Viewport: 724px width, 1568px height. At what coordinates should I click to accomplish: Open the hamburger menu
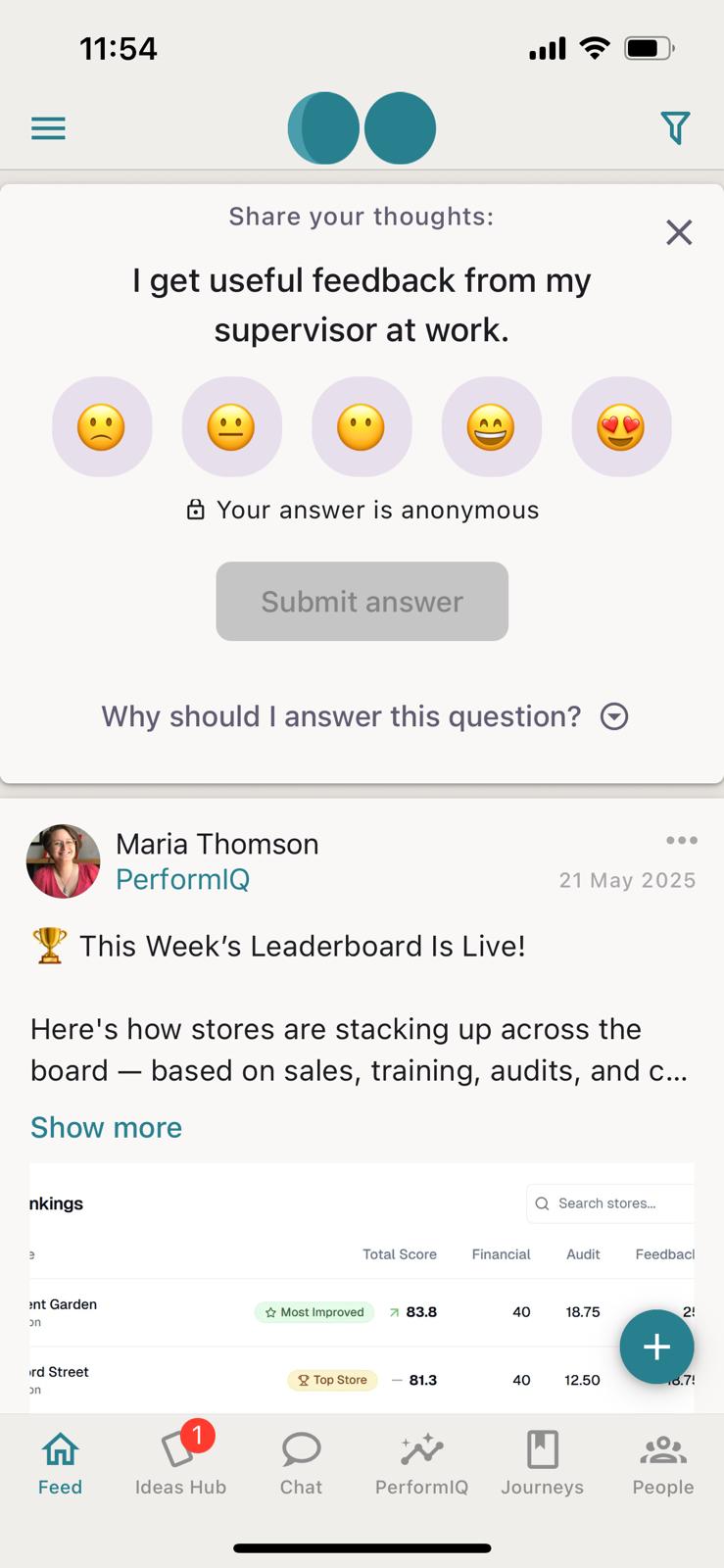(x=48, y=128)
